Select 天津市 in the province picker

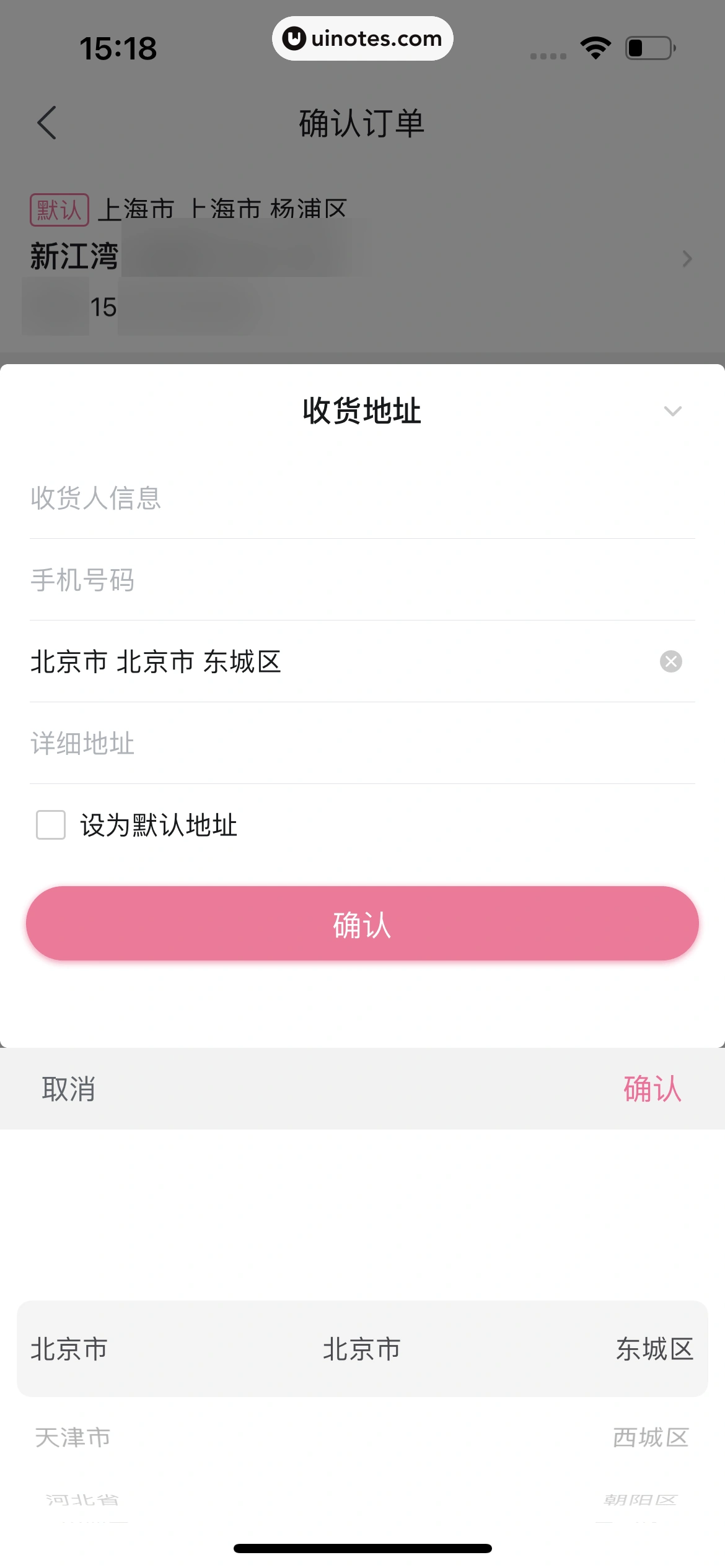72,1437
